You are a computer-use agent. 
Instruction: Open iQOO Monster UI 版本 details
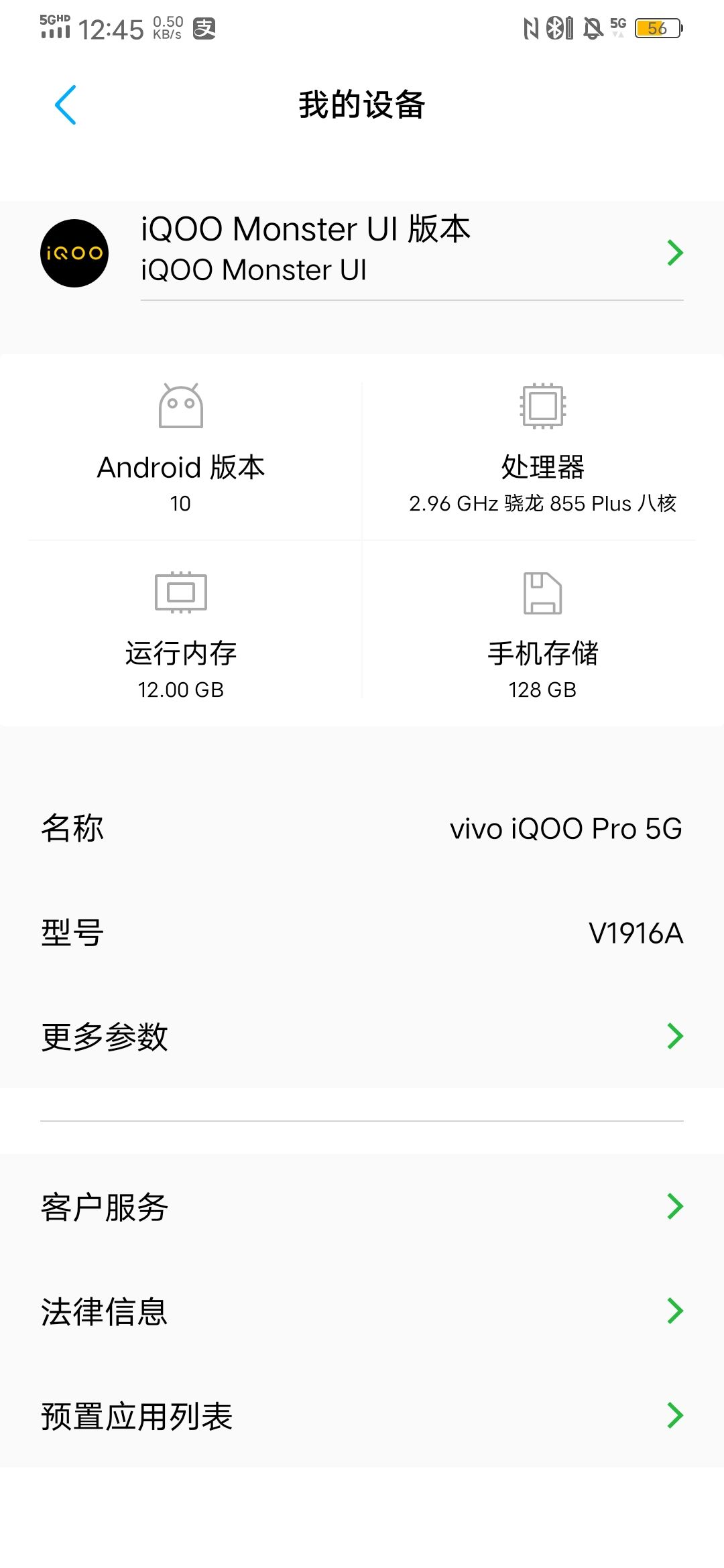click(362, 253)
